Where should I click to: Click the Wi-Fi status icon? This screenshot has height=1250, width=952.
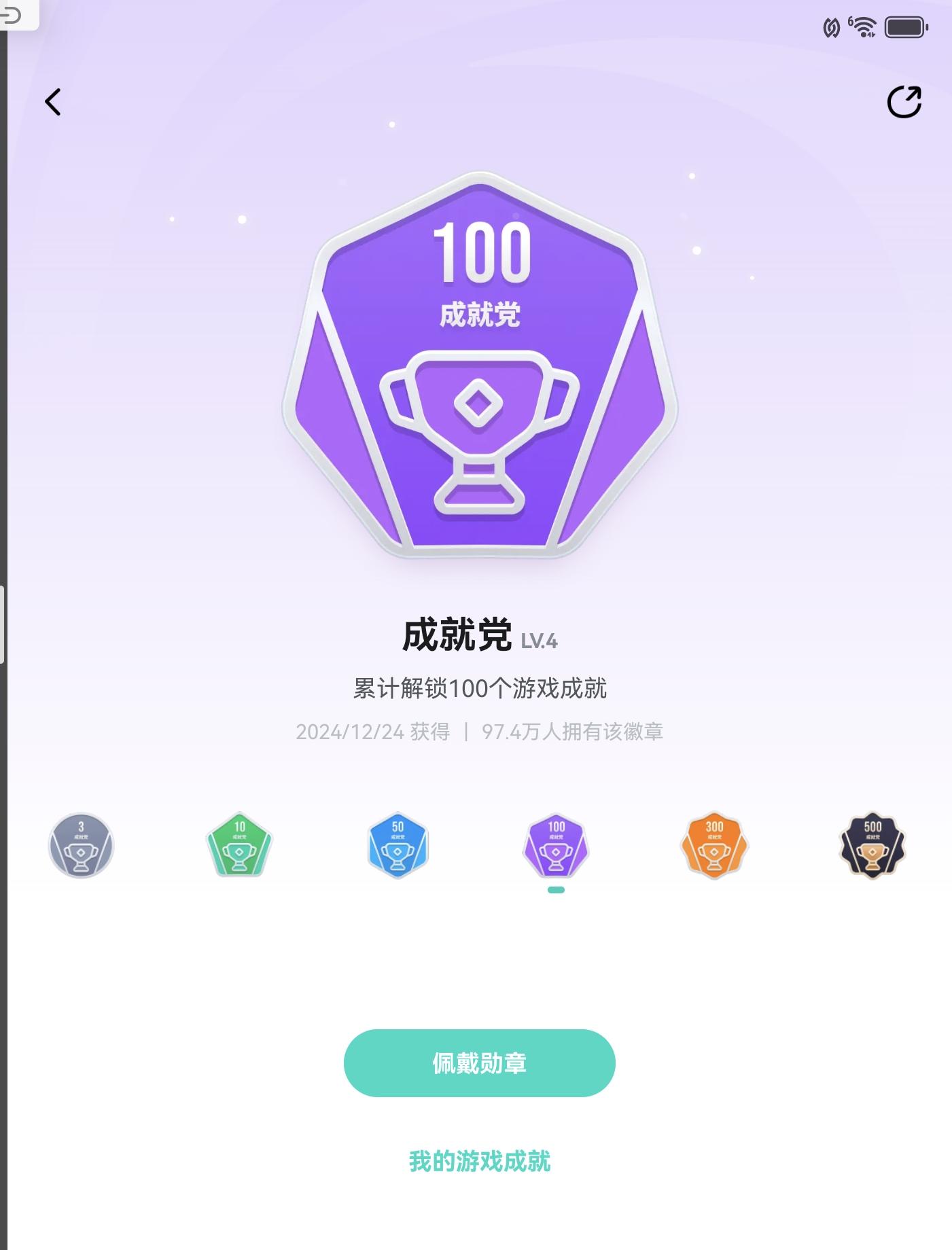(x=863, y=28)
